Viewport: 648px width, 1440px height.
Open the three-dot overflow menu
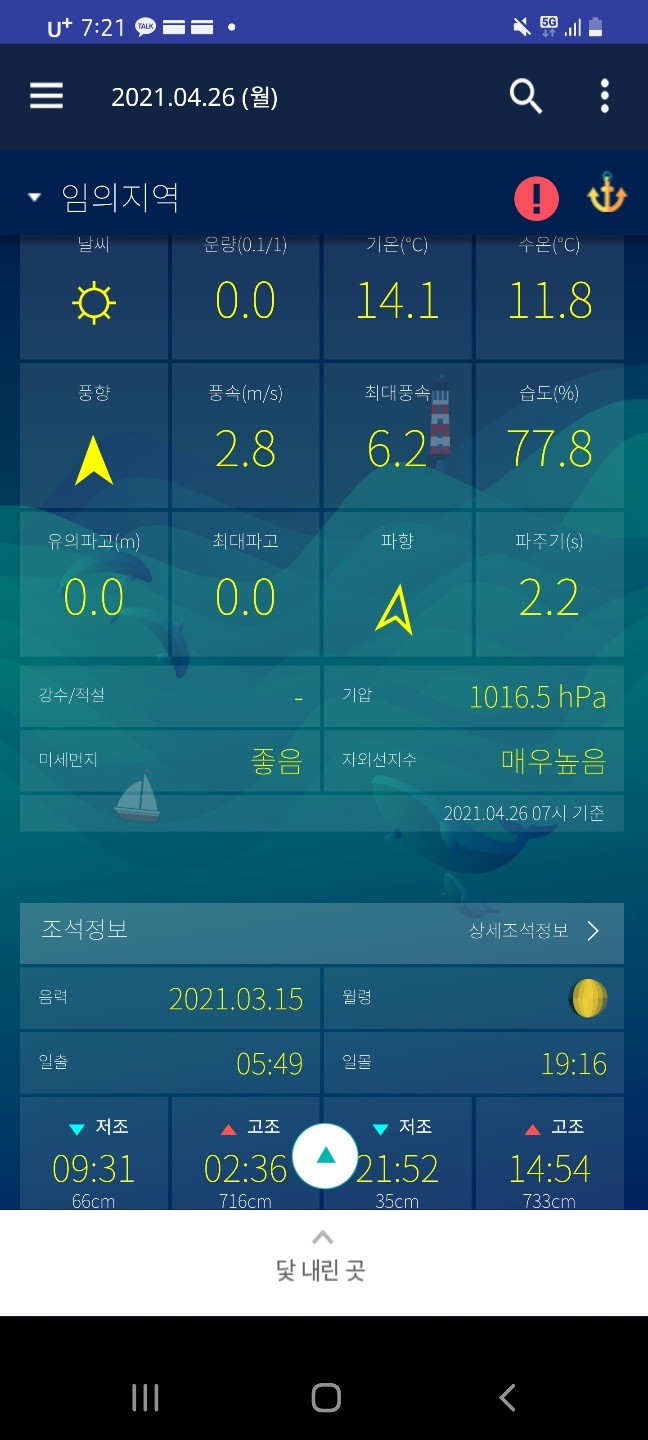point(605,96)
